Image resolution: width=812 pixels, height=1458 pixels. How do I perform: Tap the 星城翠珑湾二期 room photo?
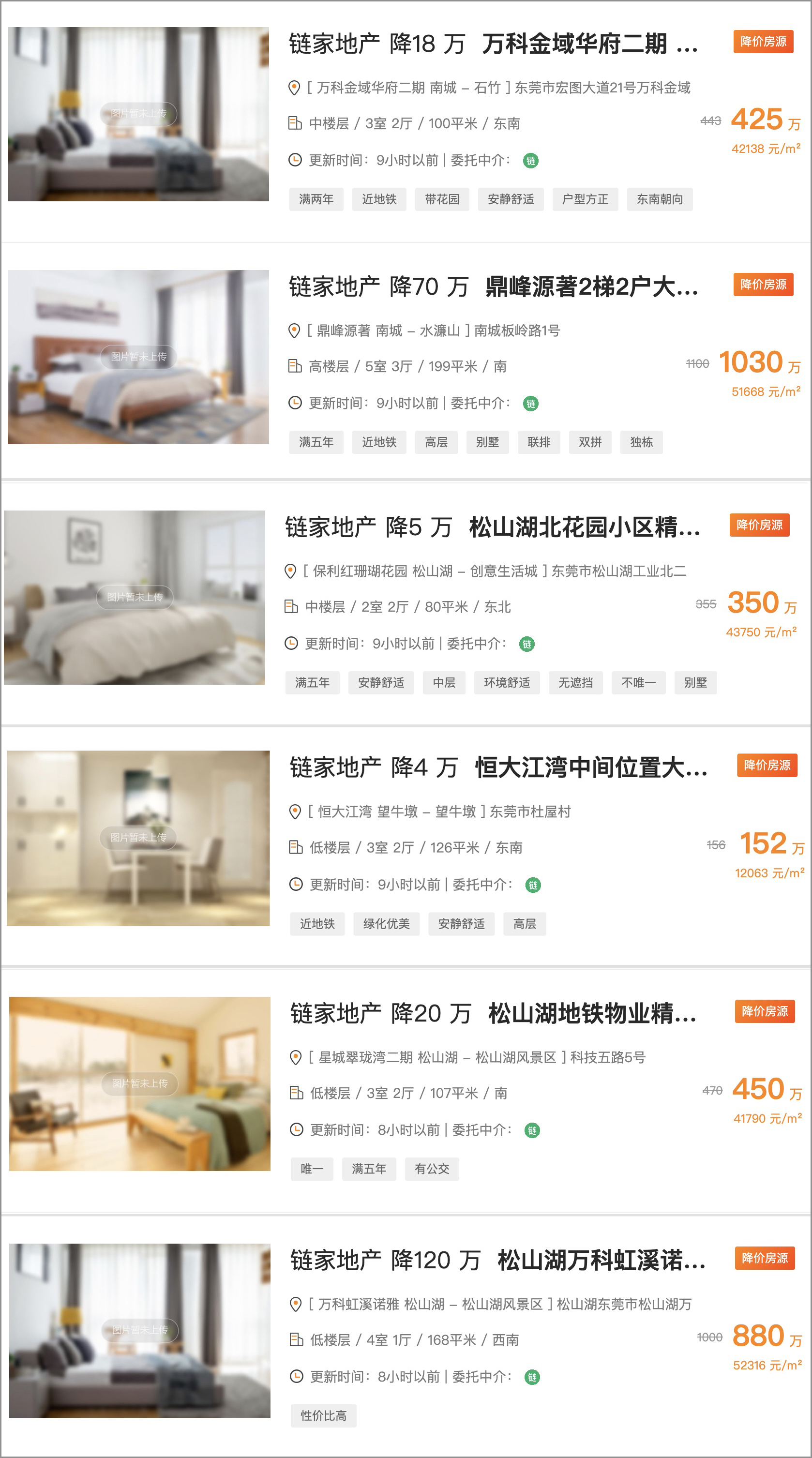pos(139,1084)
